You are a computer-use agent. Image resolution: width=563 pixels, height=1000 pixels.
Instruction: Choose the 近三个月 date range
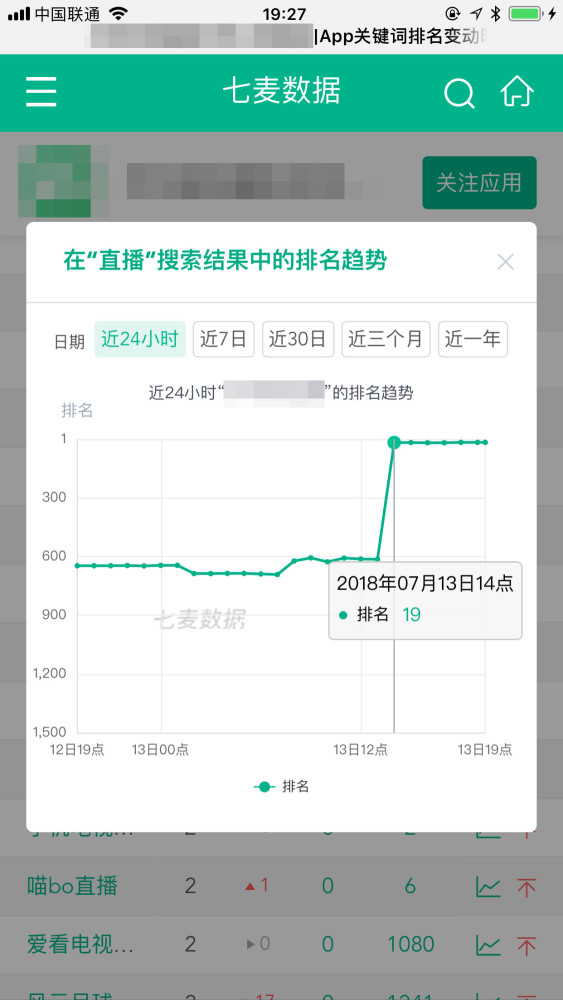click(386, 339)
